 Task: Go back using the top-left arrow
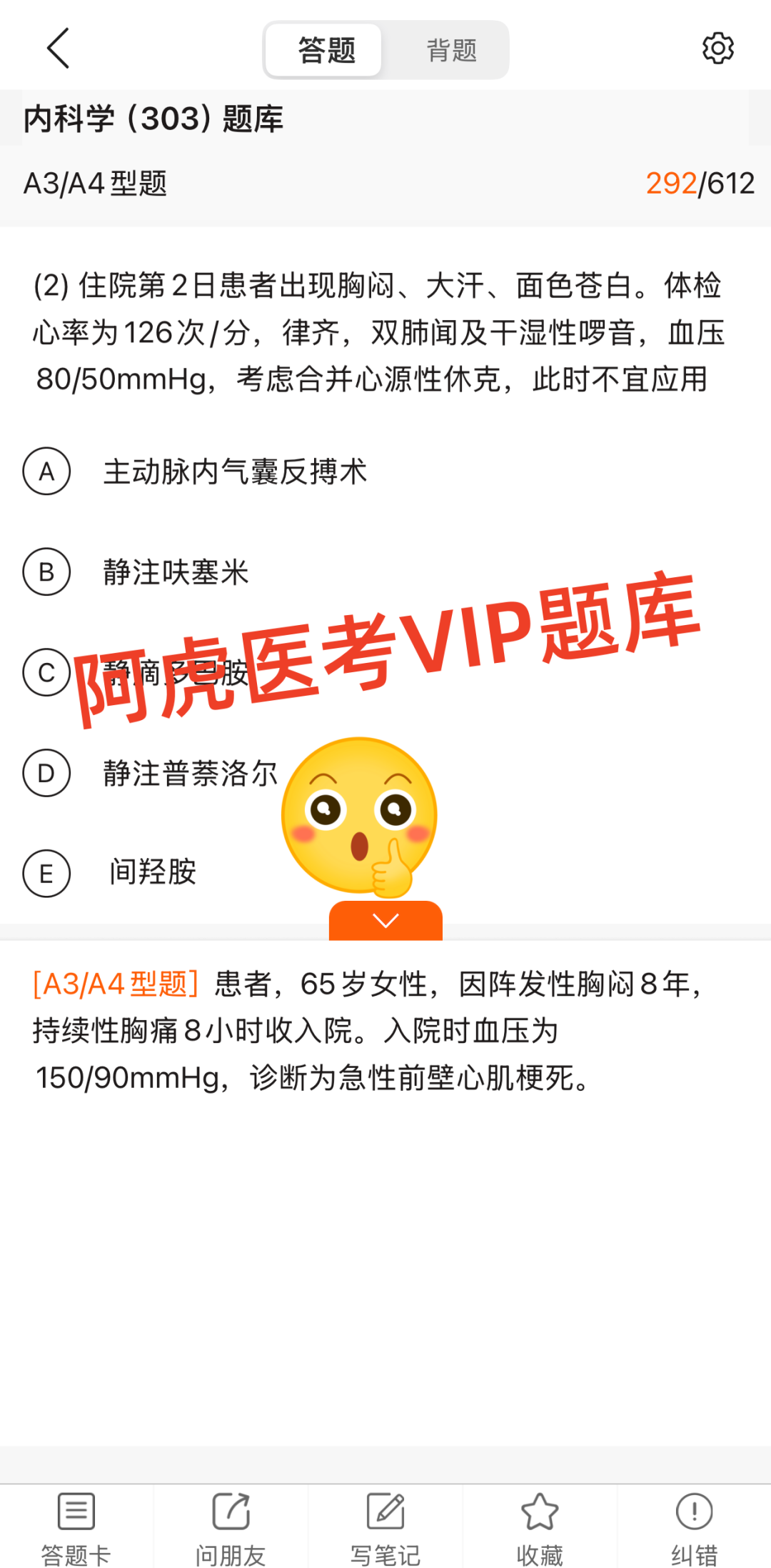pos(59,49)
